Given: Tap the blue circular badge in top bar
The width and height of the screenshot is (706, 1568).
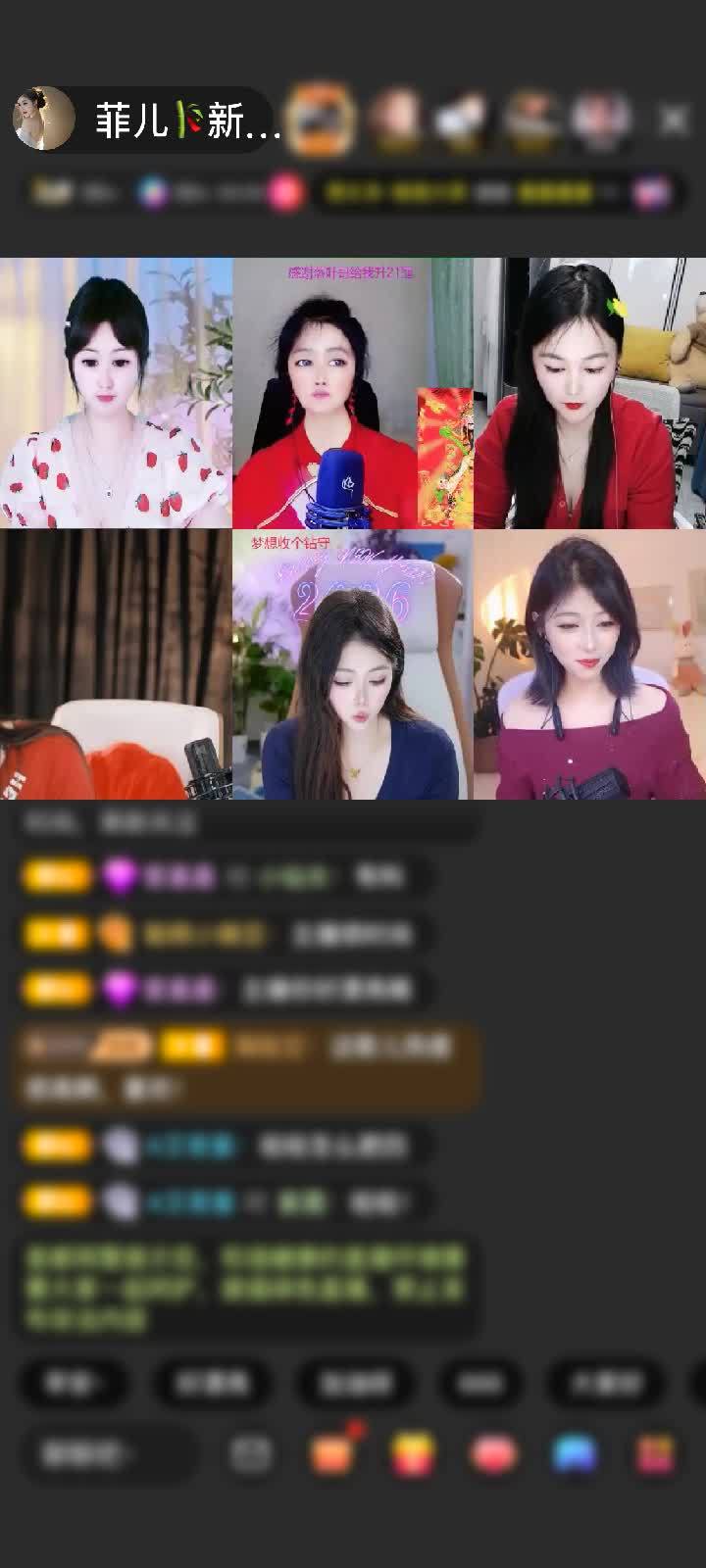Looking at the screenshot, I should point(149,192).
